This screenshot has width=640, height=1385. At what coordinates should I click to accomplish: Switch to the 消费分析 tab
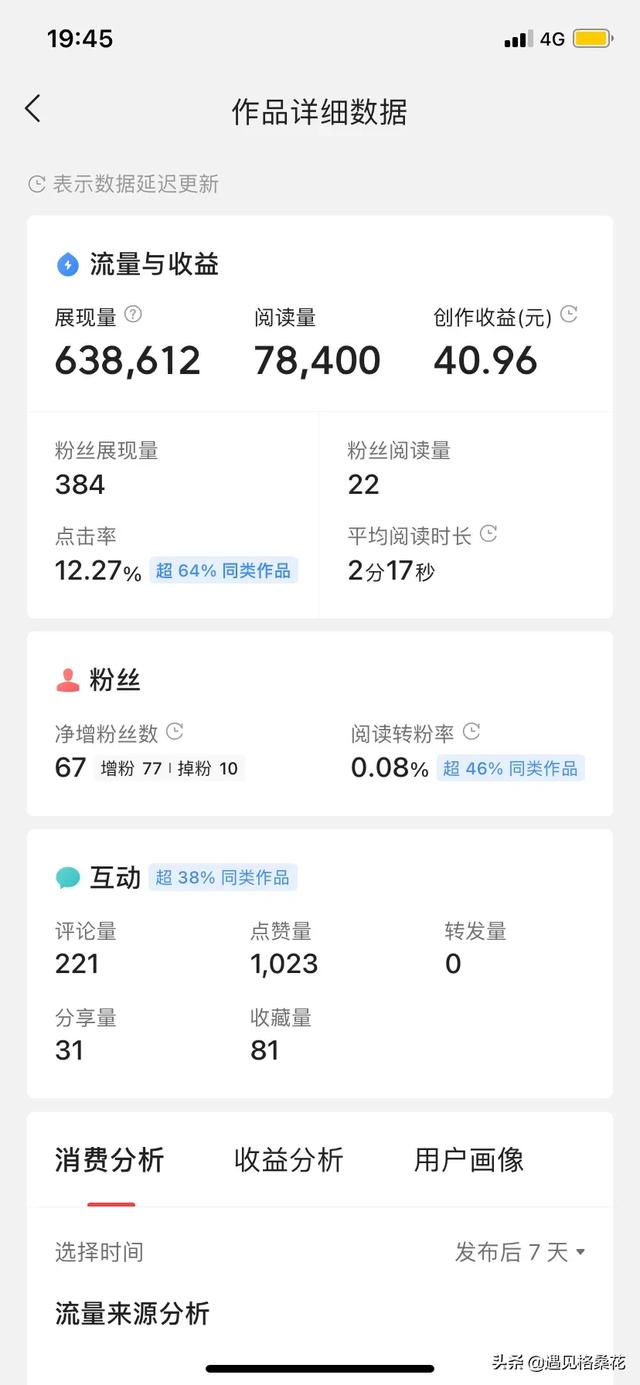click(109, 1160)
